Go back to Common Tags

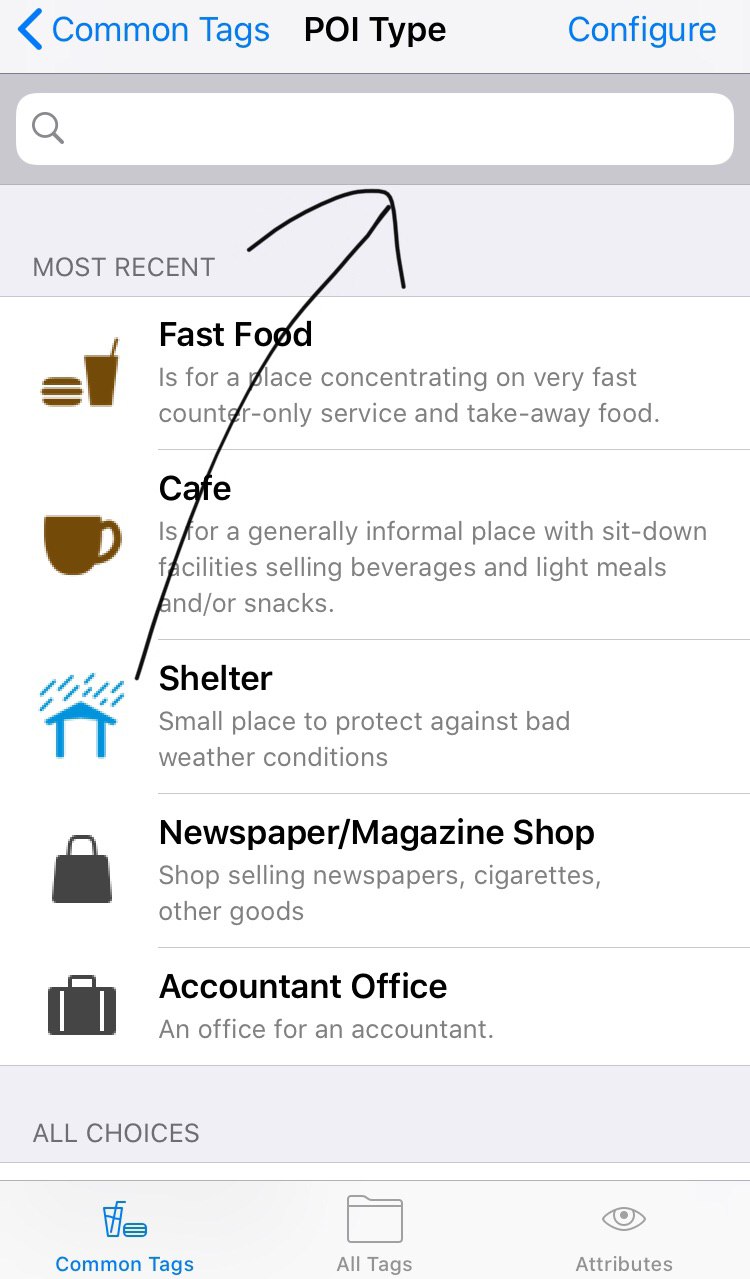coord(144,30)
